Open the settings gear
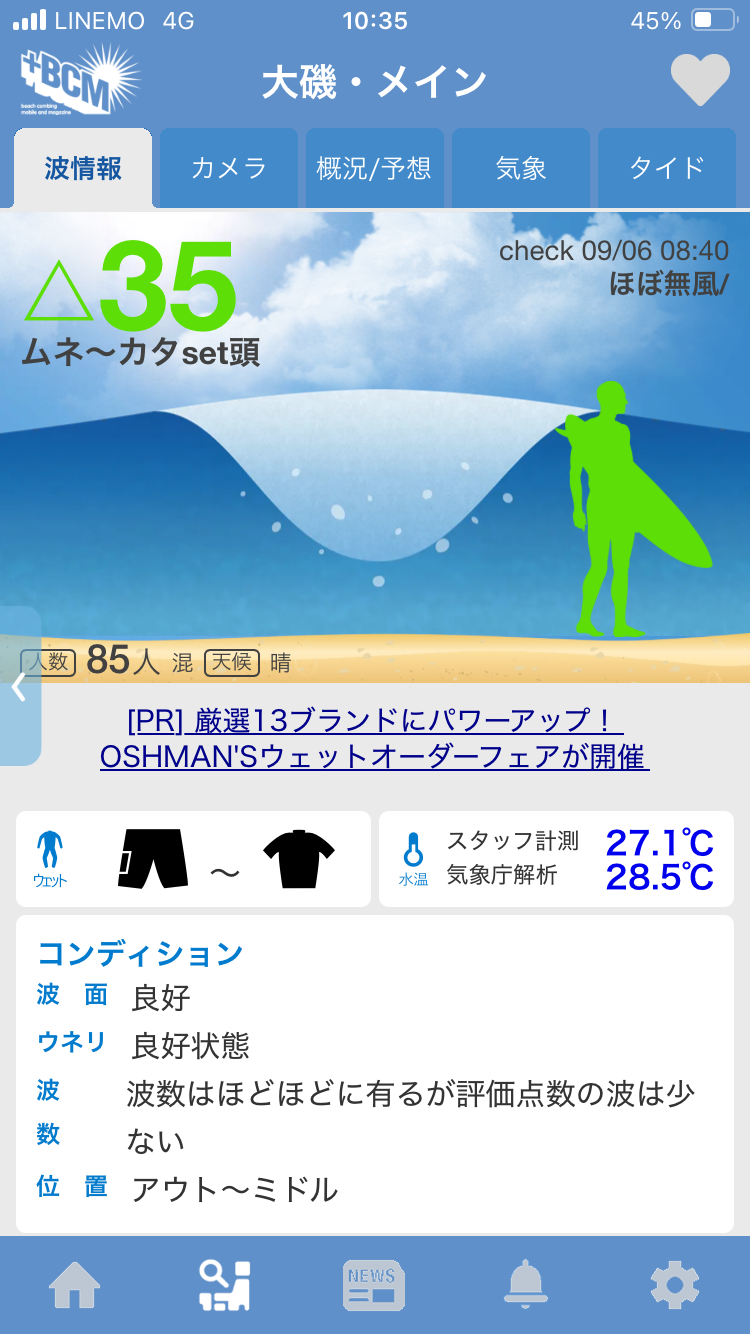 click(x=674, y=1284)
